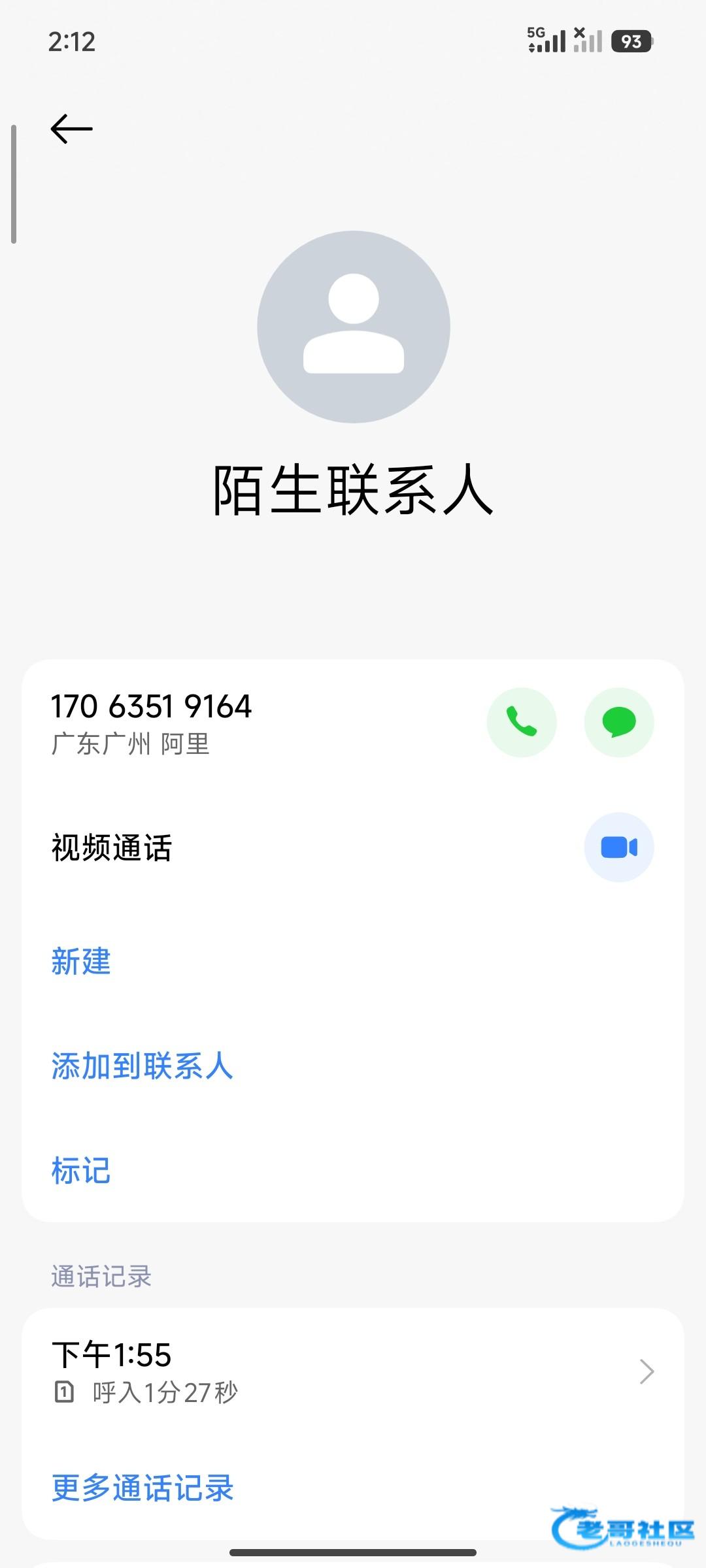Image resolution: width=706 pixels, height=1568 pixels.
Task: Send a message to 170 6351 9164
Action: click(618, 722)
